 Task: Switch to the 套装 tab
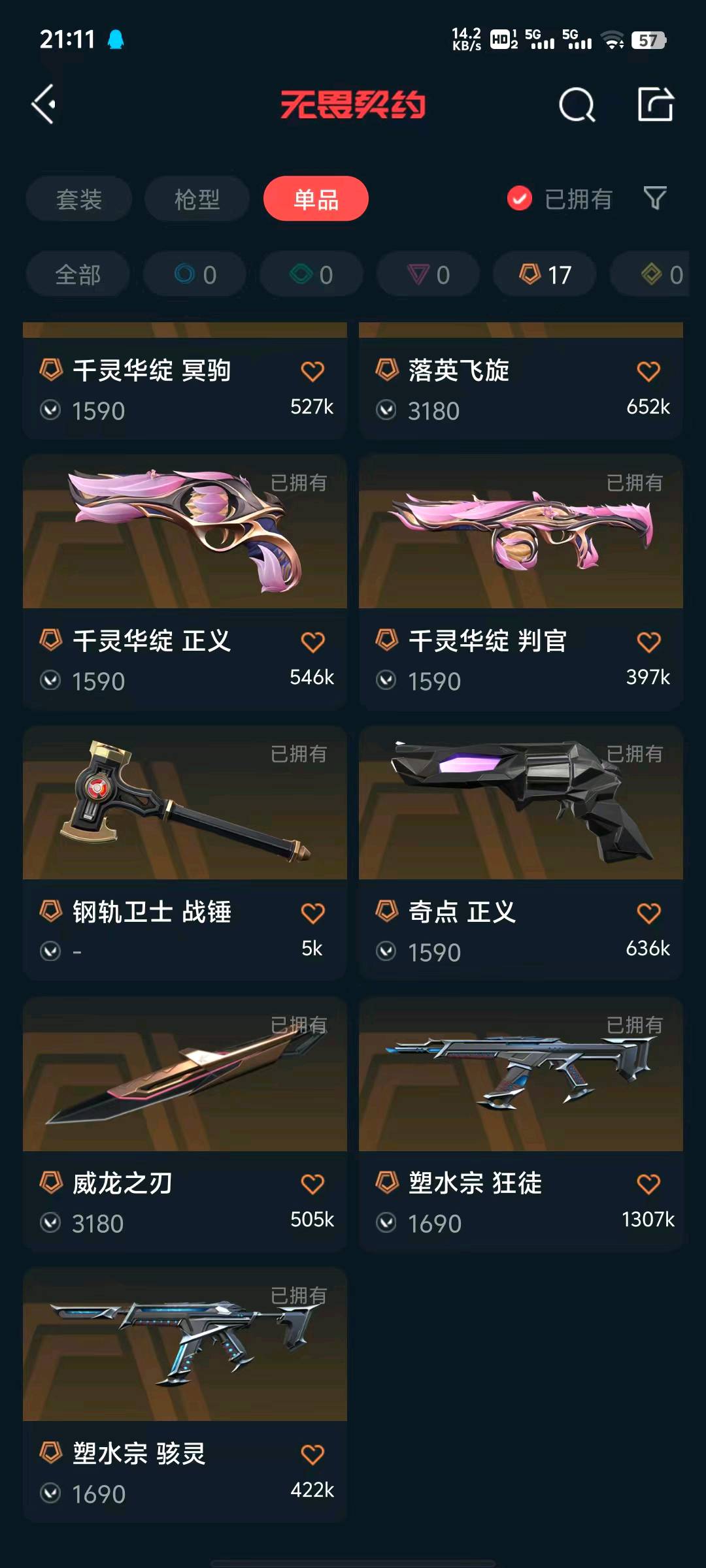click(x=79, y=199)
